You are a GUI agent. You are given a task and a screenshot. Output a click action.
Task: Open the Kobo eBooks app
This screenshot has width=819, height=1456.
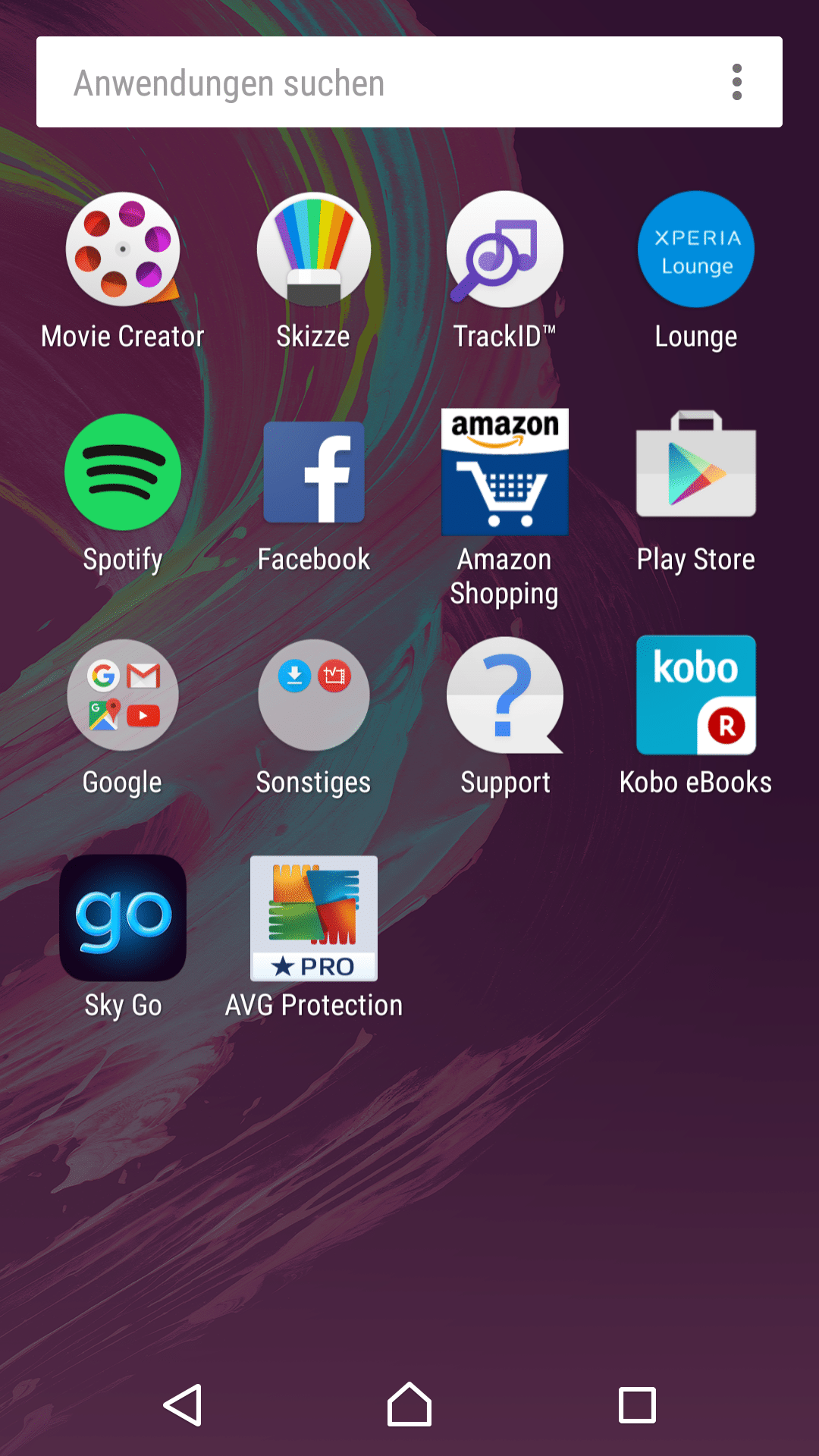[696, 695]
